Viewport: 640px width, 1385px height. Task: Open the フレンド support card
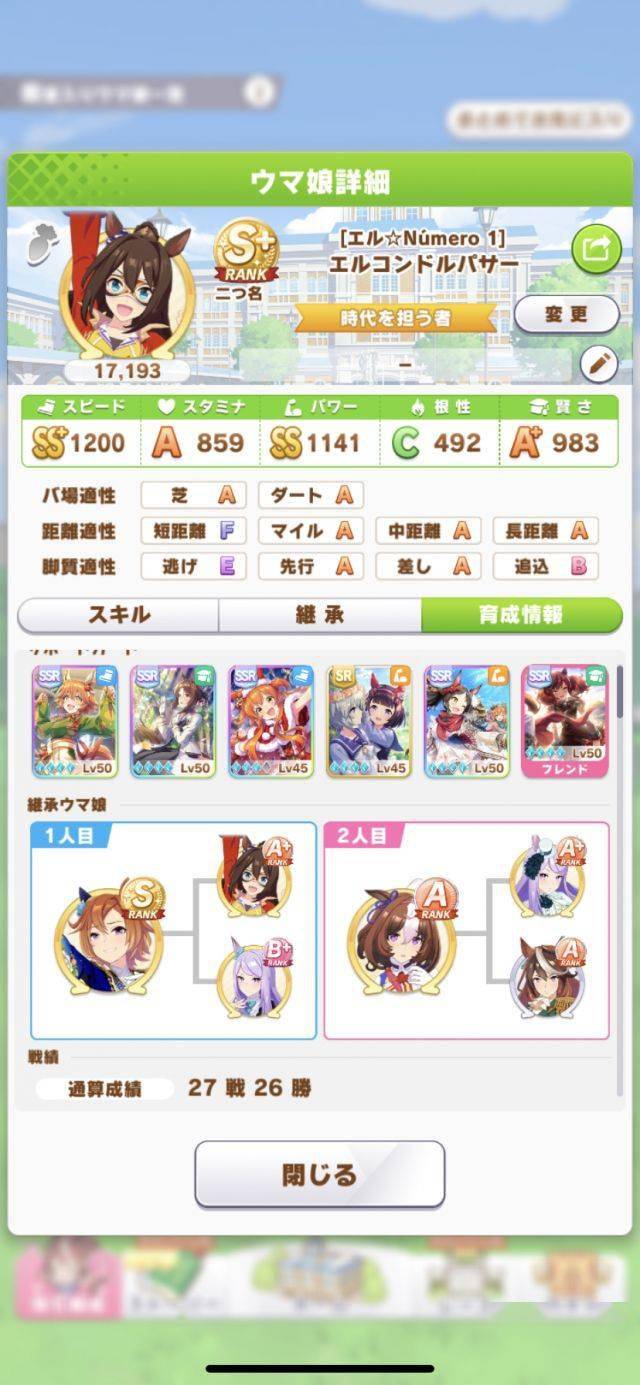[x=565, y=721]
